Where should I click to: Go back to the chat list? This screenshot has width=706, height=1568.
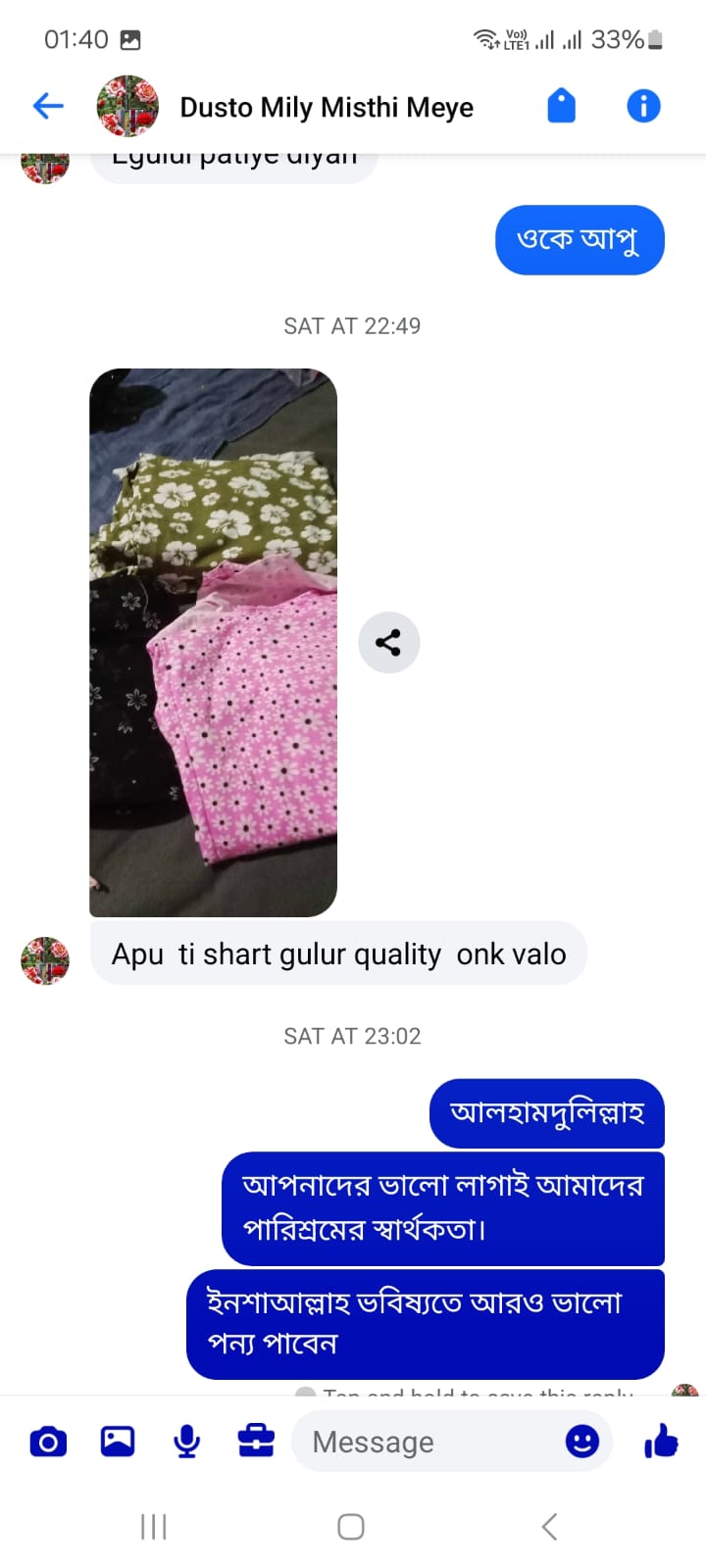48,106
